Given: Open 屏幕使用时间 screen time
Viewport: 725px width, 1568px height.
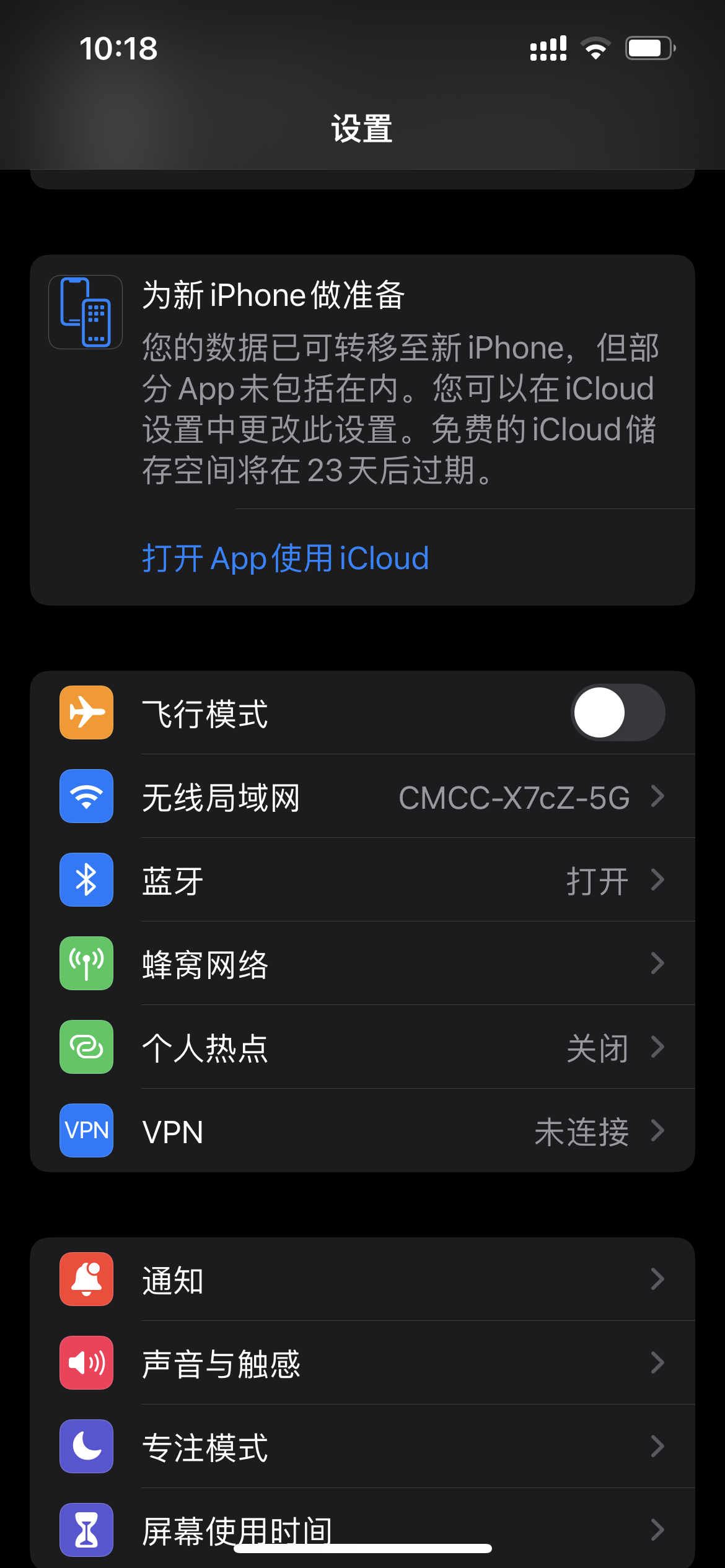Looking at the screenshot, I should pos(362,1528).
